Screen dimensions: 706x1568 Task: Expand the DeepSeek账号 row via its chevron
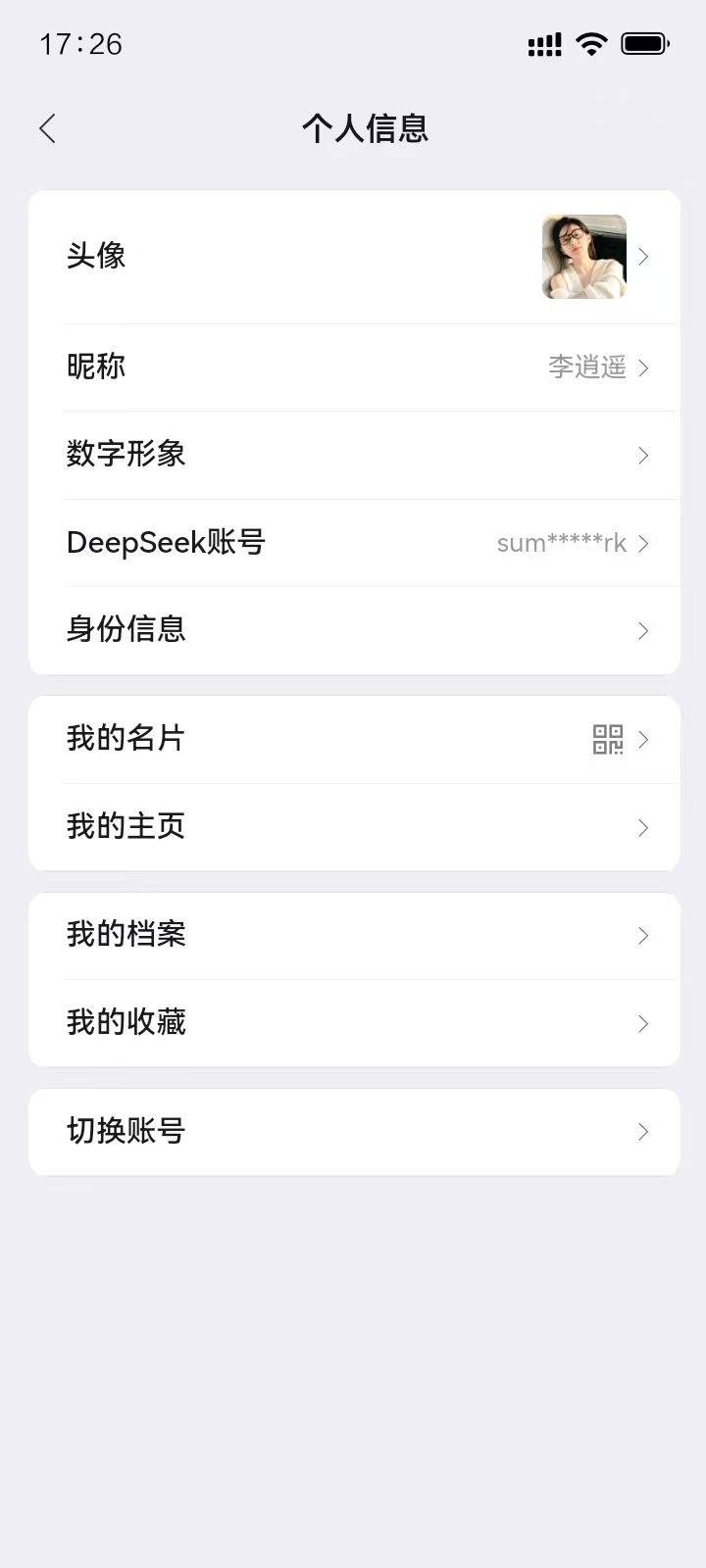coord(643,543)
